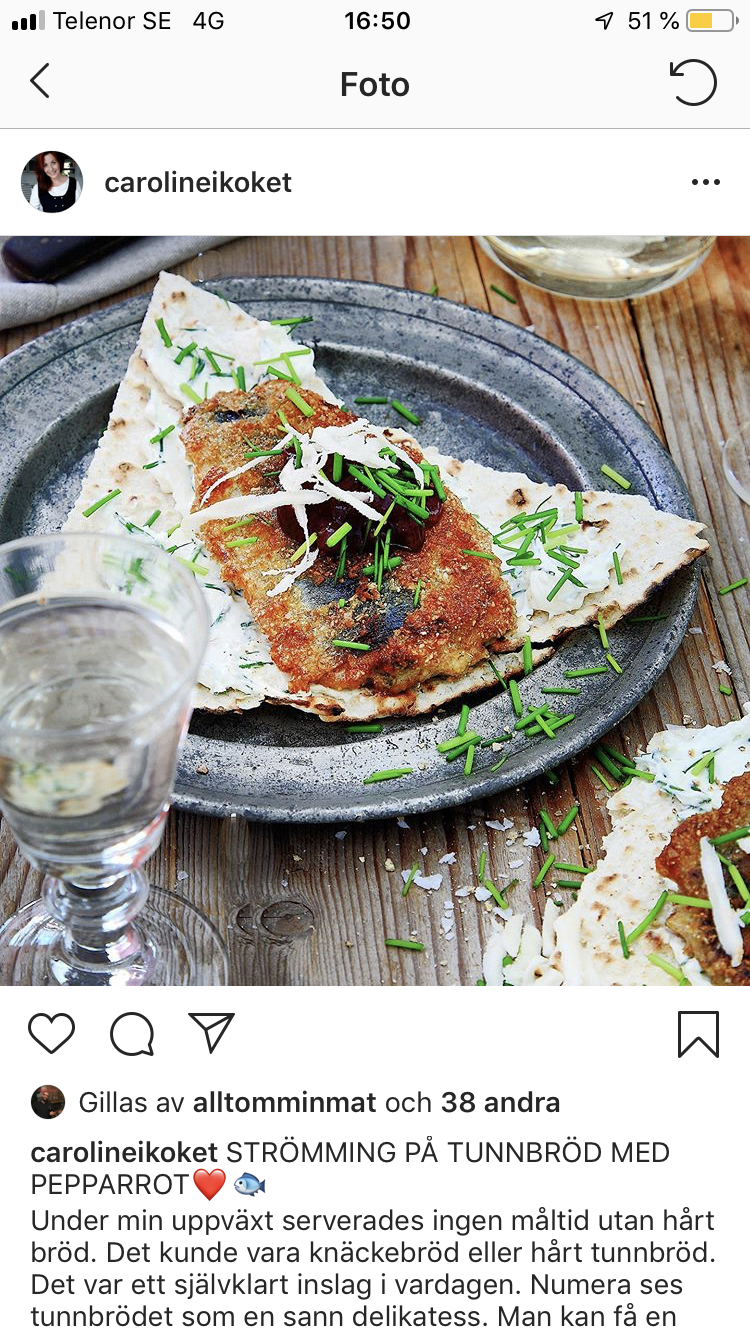This screenshot has width=750, height=1334.
Task: View the 38 andra who liked this
Action: click(500, 1103)
